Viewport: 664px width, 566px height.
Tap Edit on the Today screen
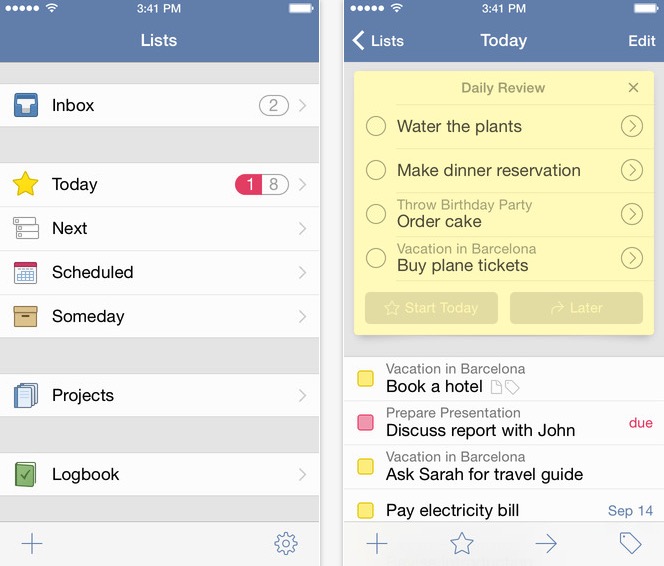pos(641,41)
